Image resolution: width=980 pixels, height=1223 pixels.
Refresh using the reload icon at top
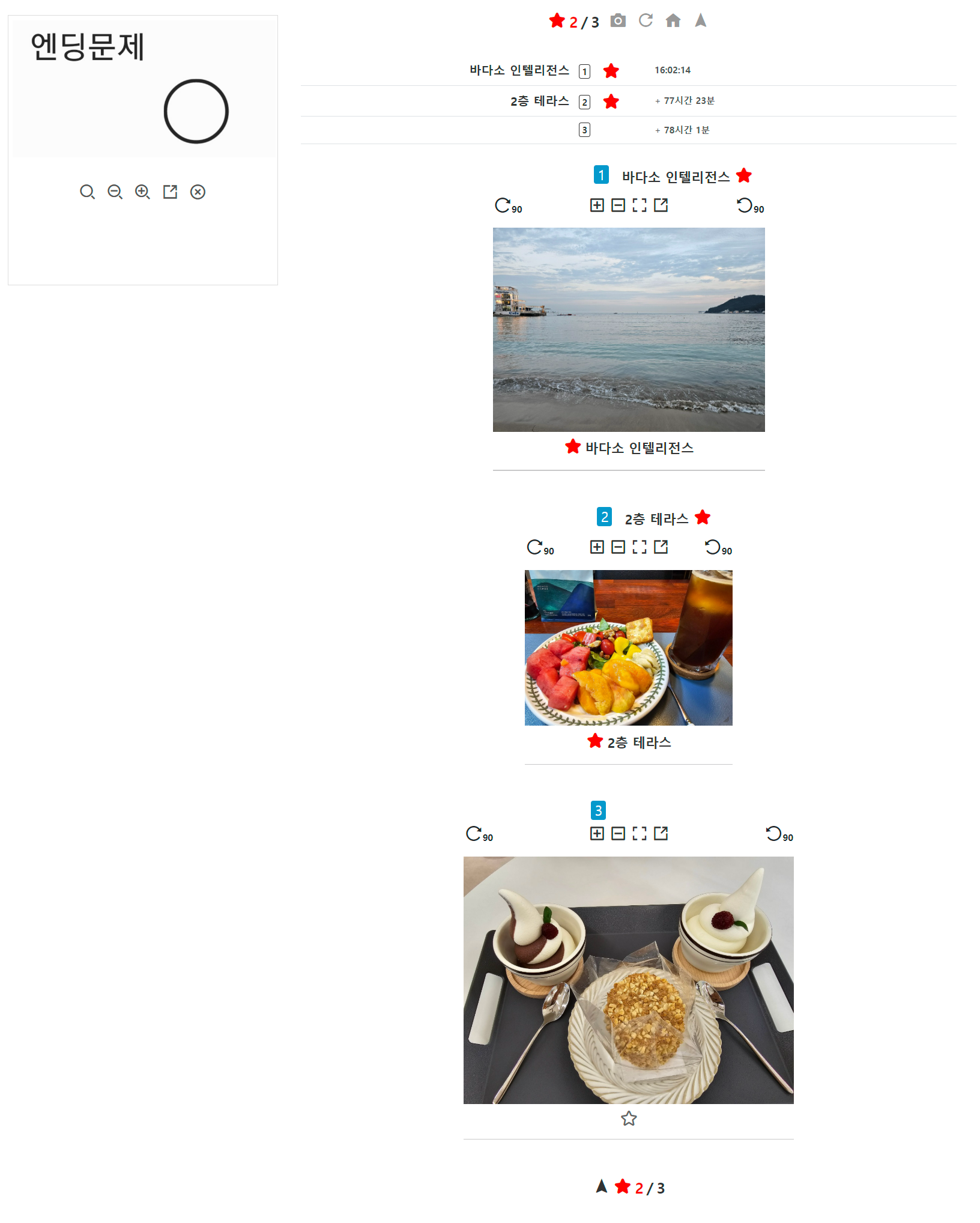coord(646,20)
